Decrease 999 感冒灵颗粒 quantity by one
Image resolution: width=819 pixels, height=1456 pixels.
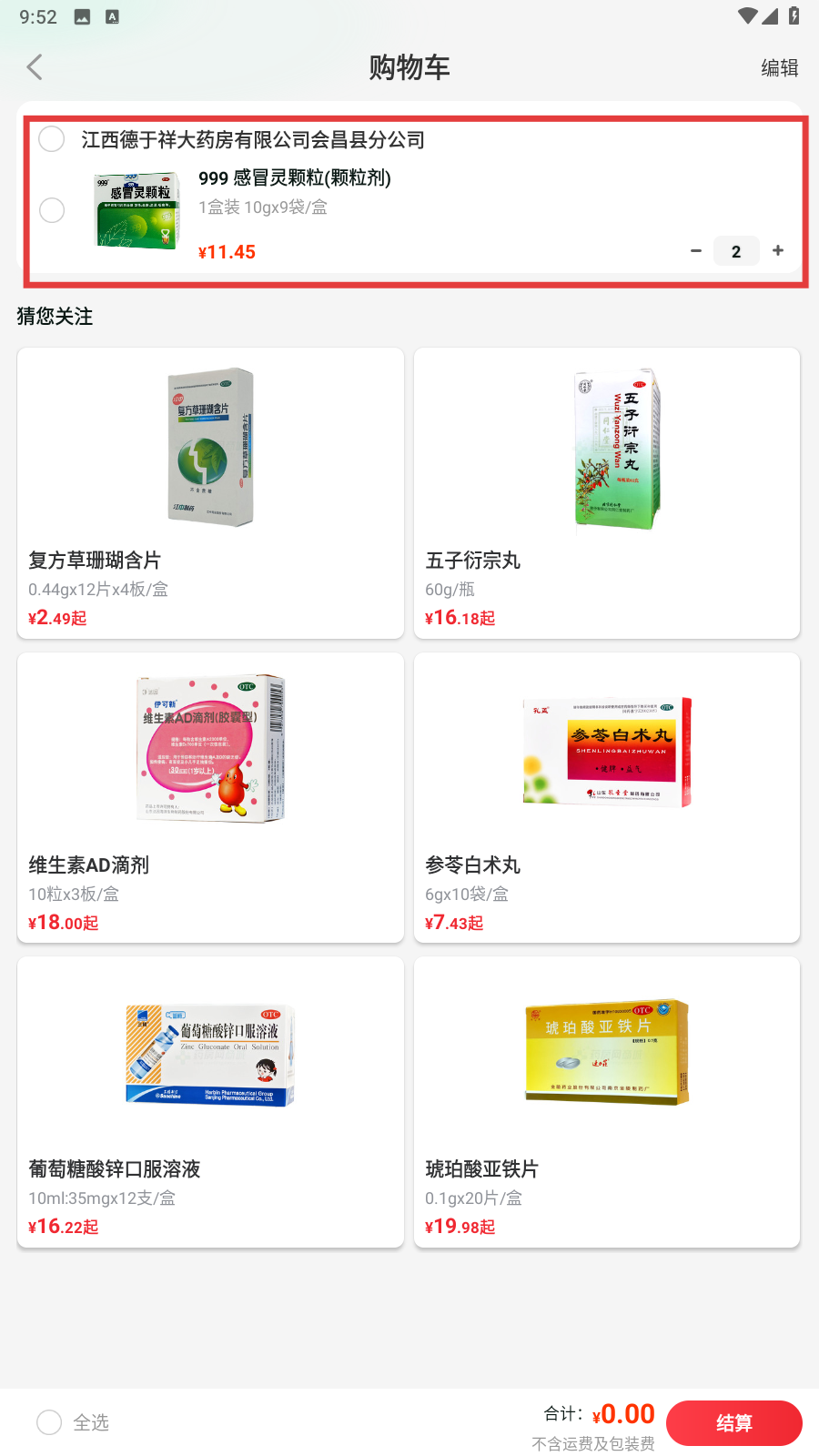point(696,251)
